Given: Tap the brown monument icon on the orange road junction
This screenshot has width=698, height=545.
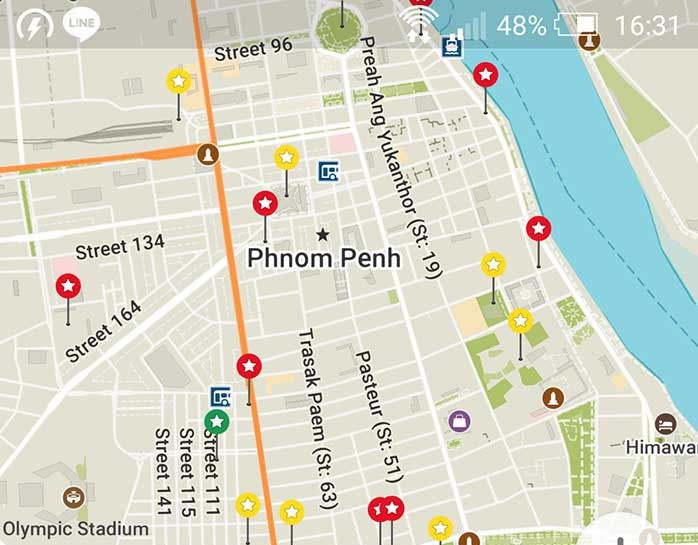Looking at the screenshot, I should (207, 154).
